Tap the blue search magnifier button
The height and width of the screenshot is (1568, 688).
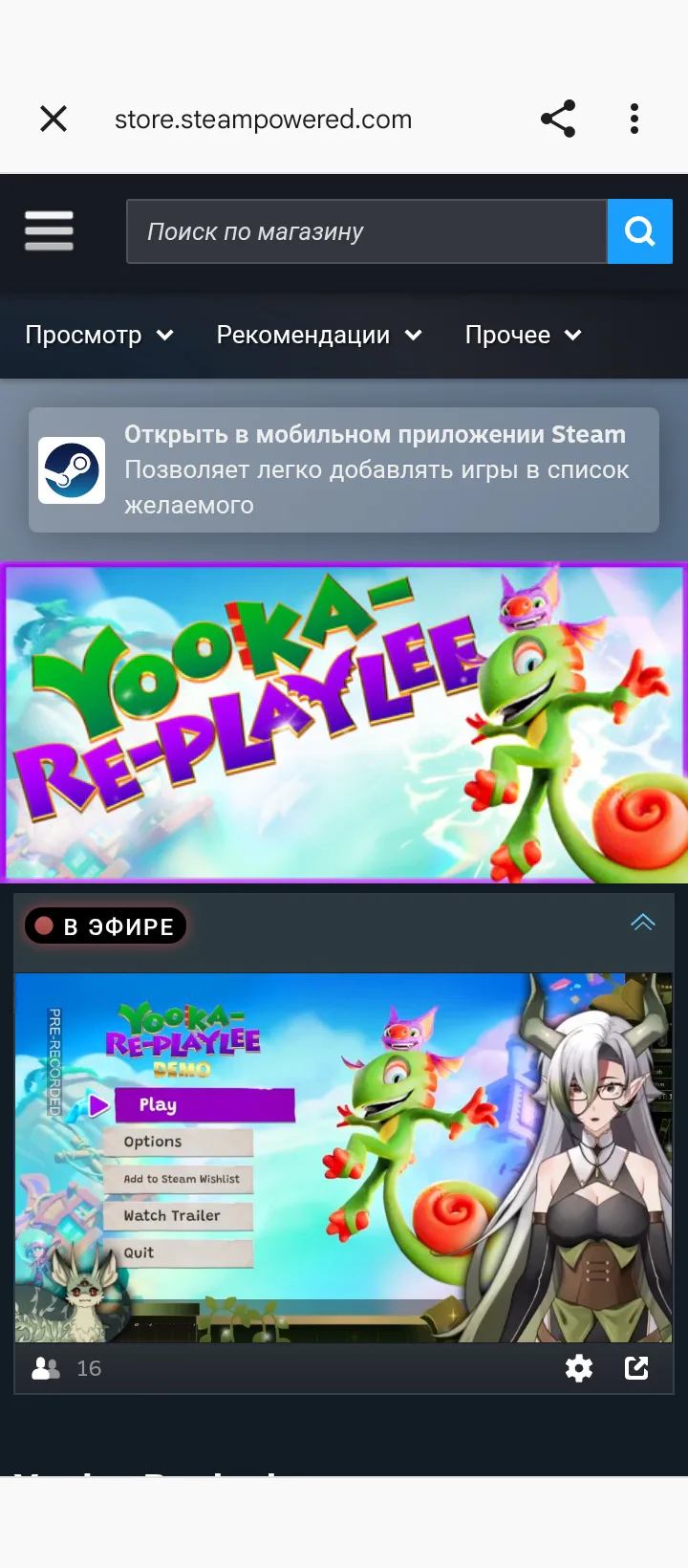(x=640, y=231)
